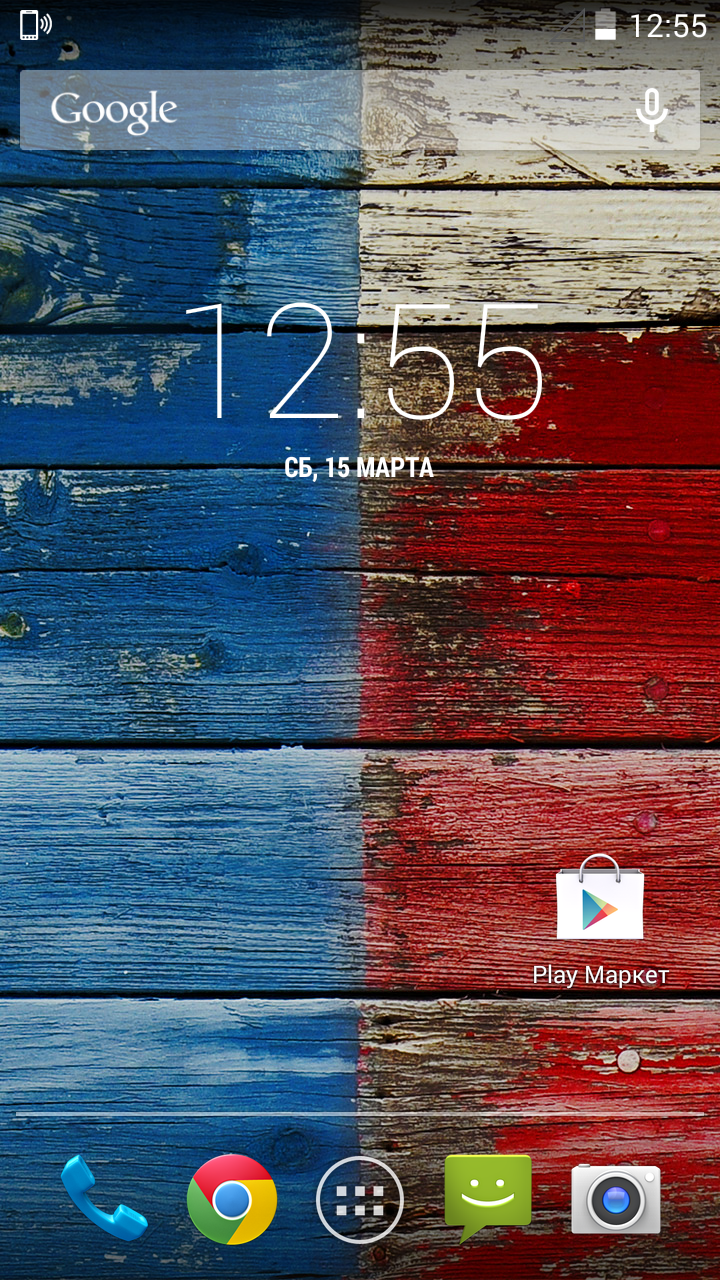
Task: Open the Messaging app
Action: pyautogui.click(x=488, y=1198)
